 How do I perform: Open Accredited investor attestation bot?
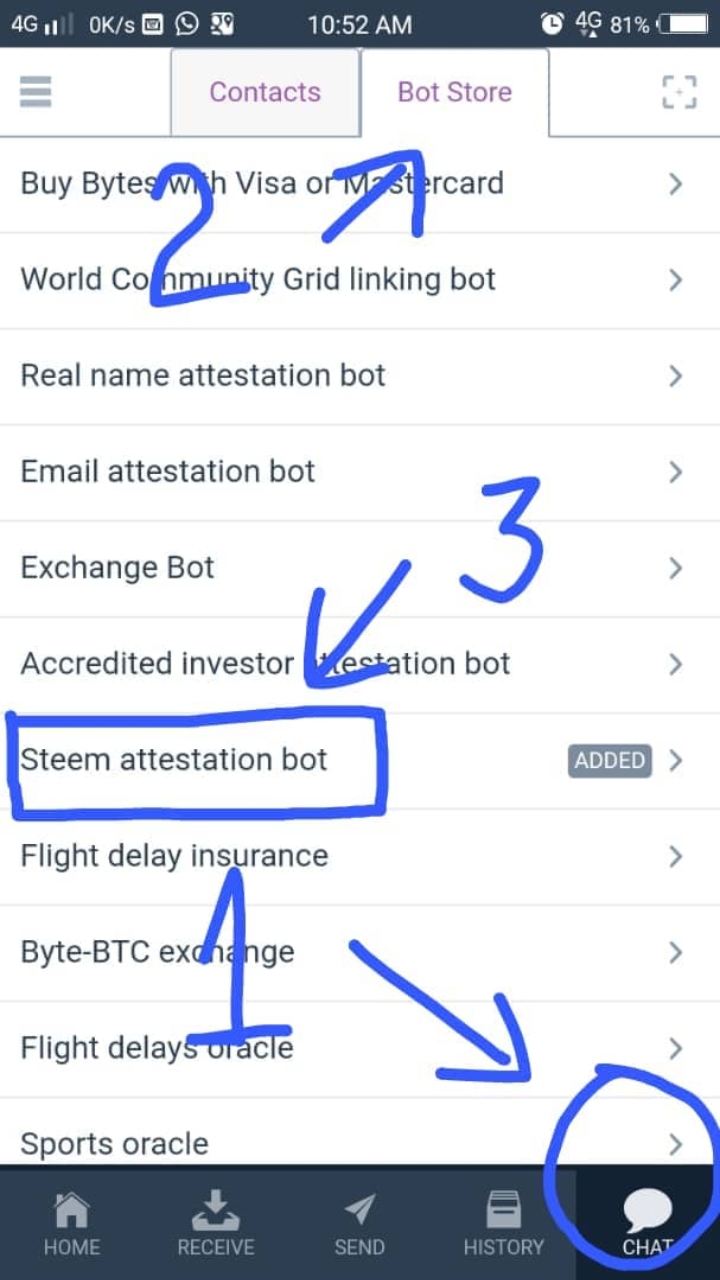point(360,665)
